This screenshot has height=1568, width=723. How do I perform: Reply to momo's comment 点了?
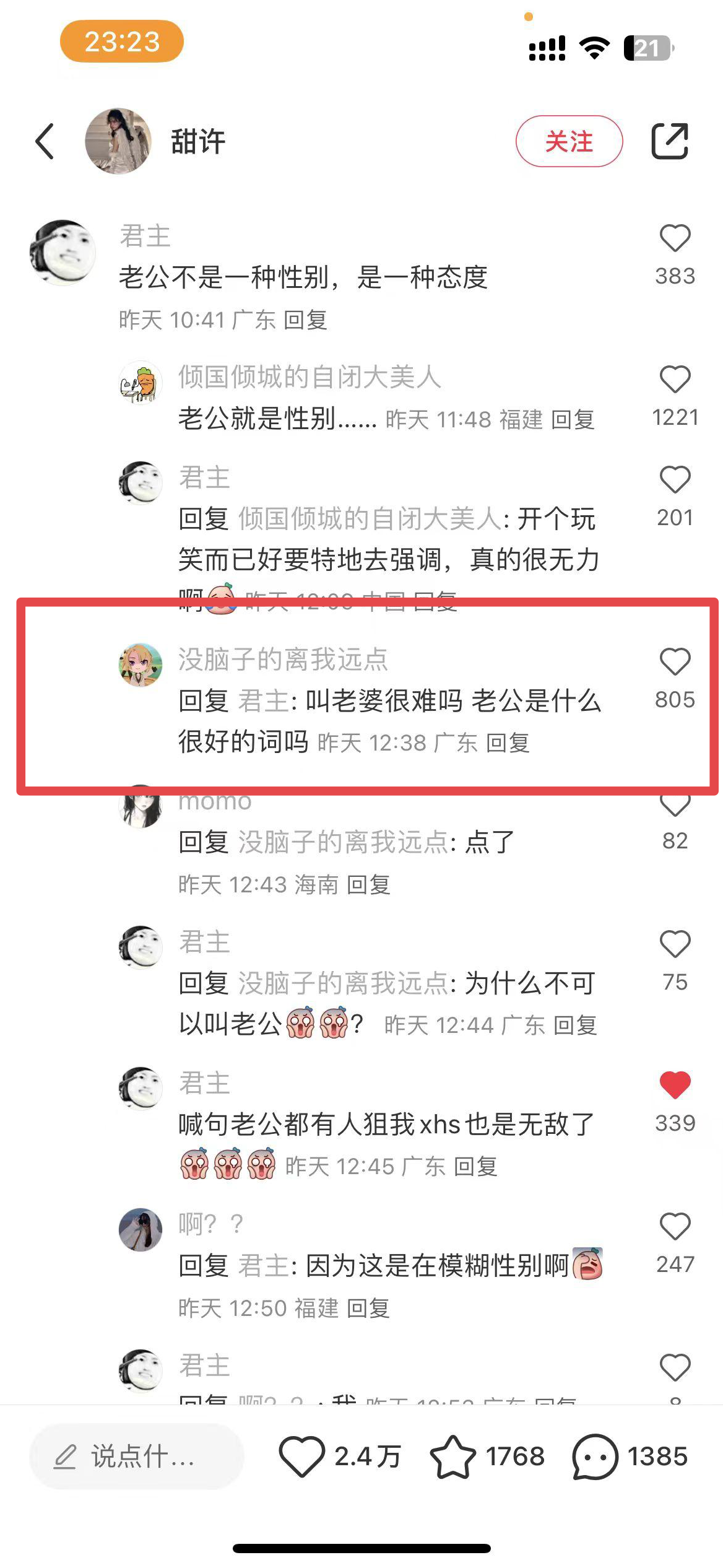(368, 884)
